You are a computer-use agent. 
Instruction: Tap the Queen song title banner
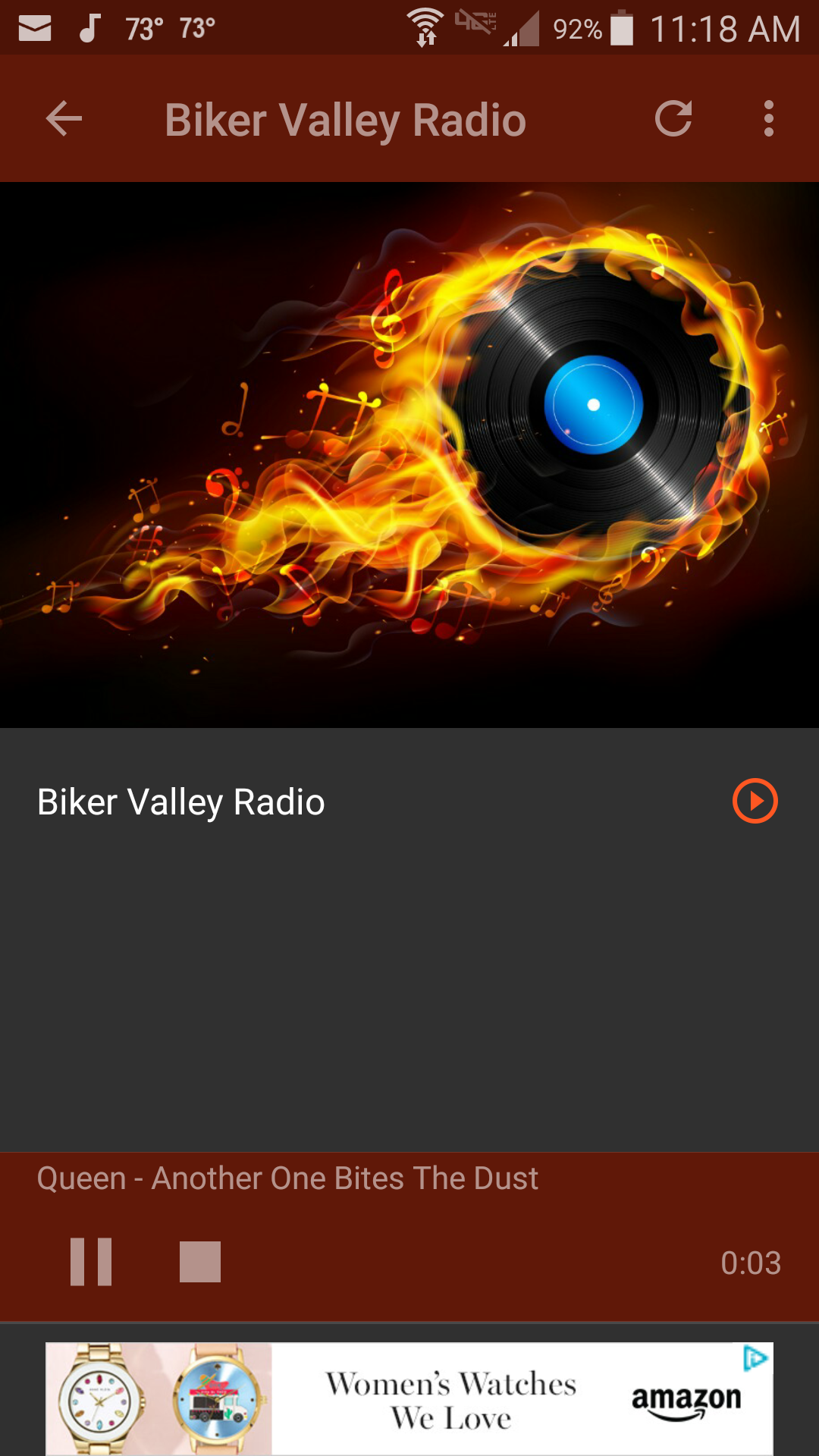point(287,1178)
